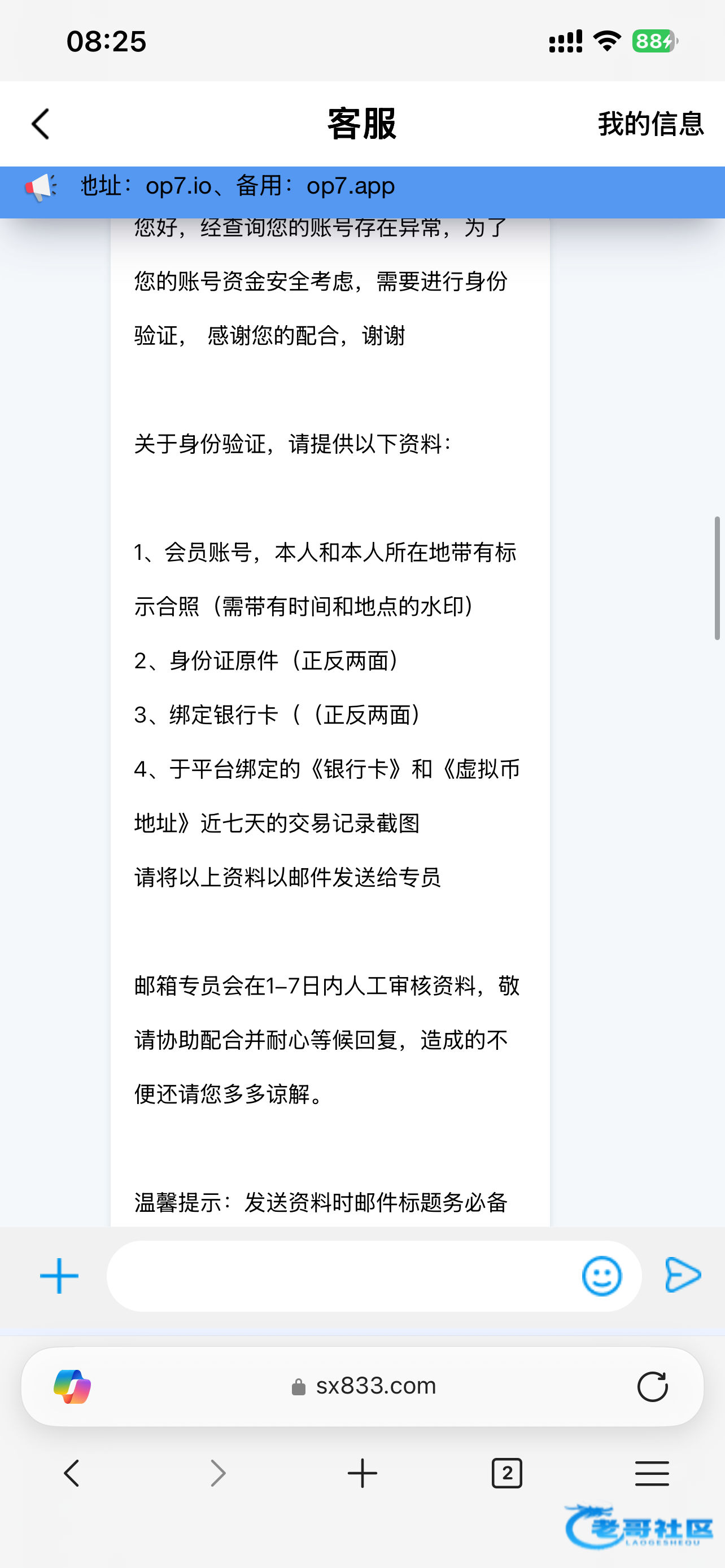Open 我的信息 in the header

coord(650,124)
